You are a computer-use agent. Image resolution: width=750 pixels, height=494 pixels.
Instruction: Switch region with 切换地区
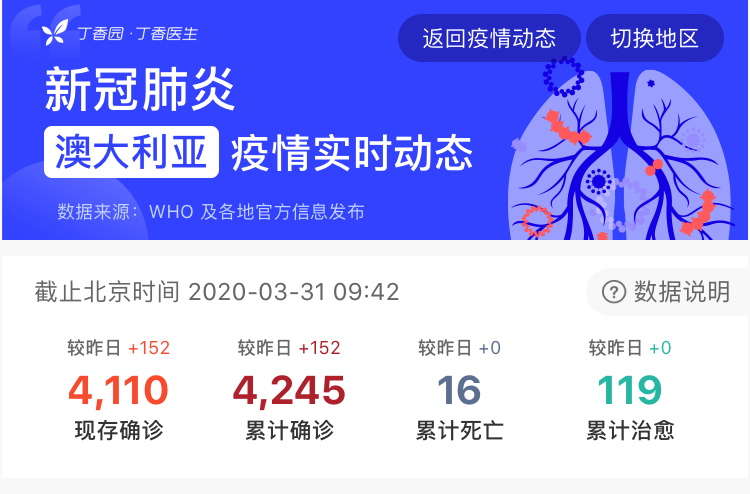(654, 39)
